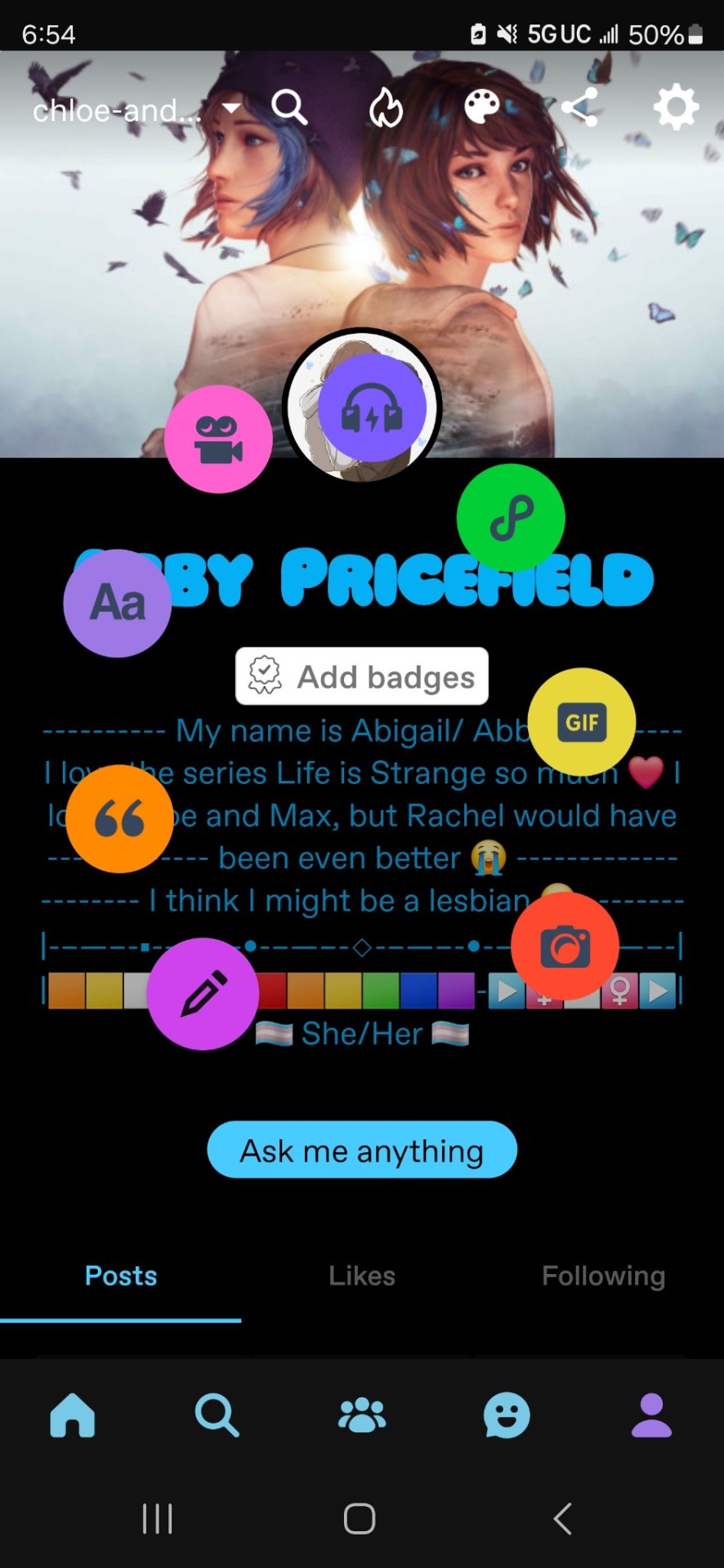
Task: Create a text post
Action: point(118,604)
